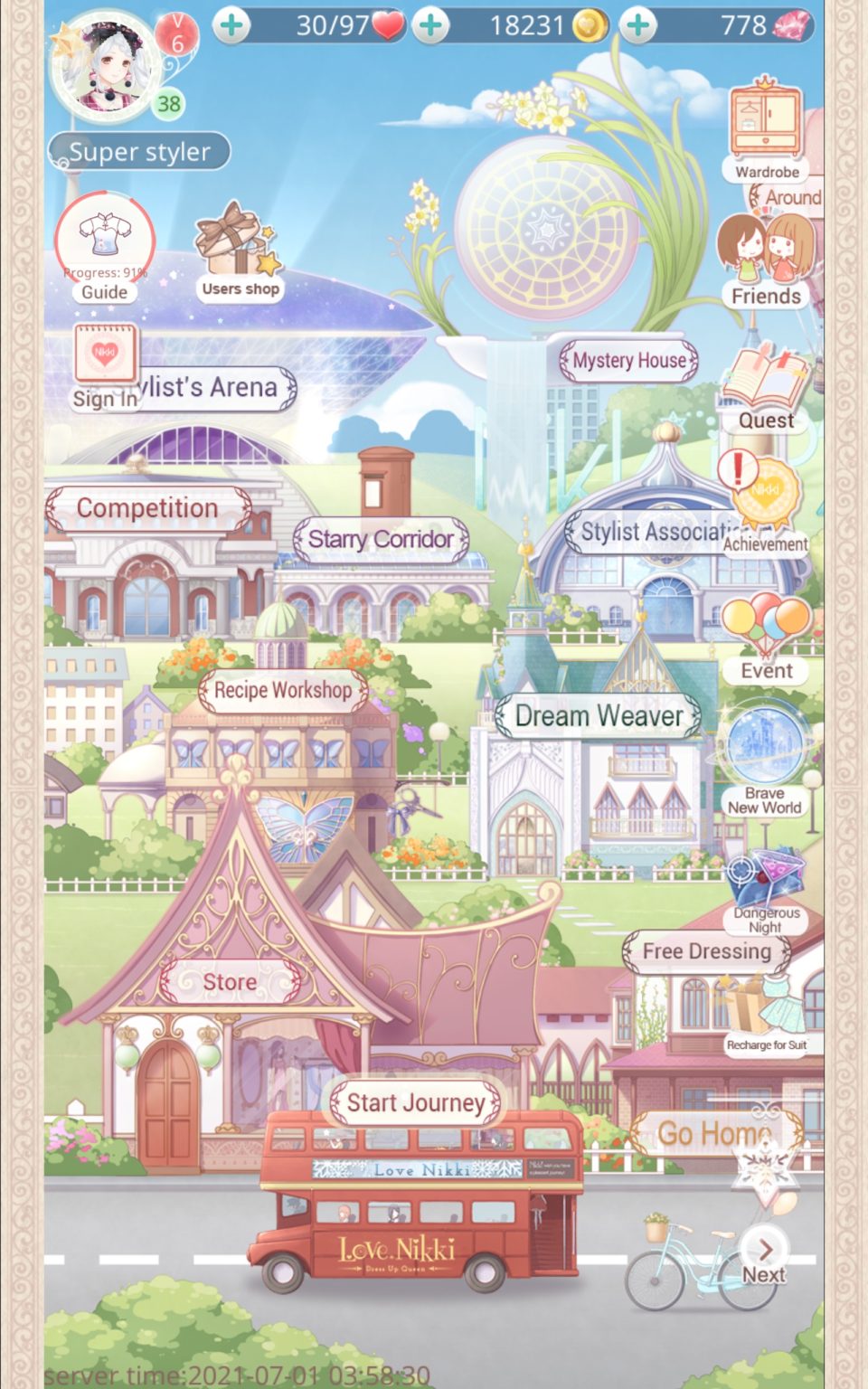The width and height of the screenshot is (868, 1389).
Task: Open Free Dressing
Action: 706,951
